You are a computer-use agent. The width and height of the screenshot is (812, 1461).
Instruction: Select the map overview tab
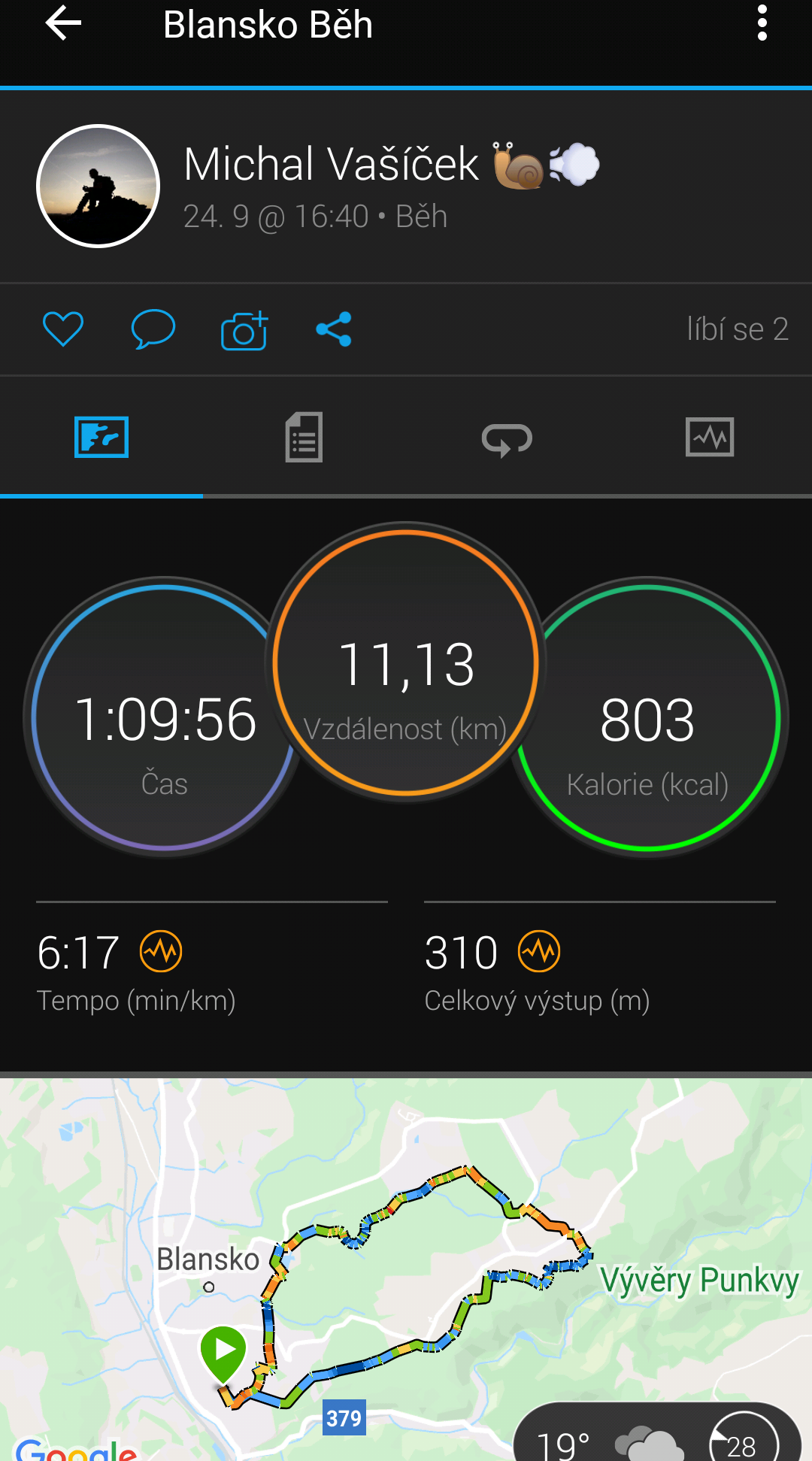coord(101,437)
